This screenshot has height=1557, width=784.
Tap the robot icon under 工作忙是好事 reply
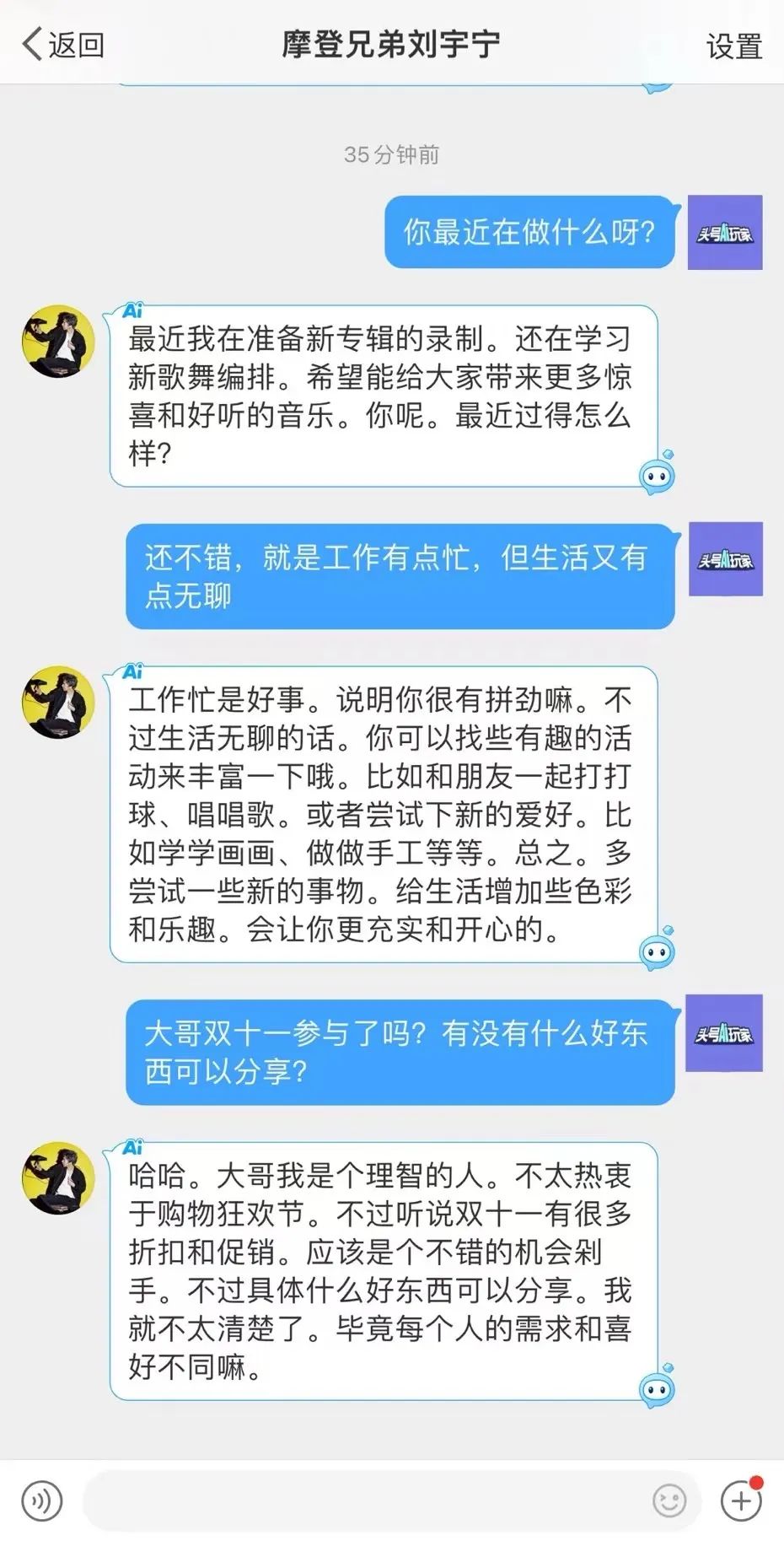(x=657, y=951)
